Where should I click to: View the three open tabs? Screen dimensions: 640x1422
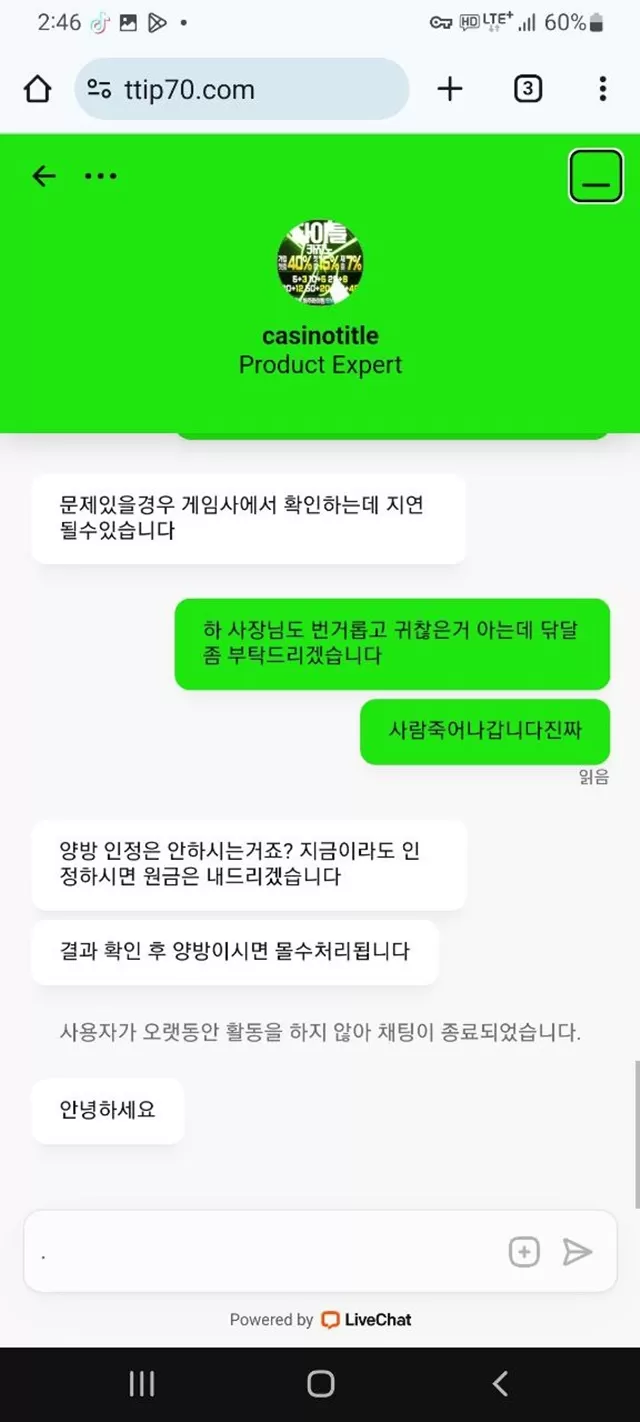click(527, 89)
